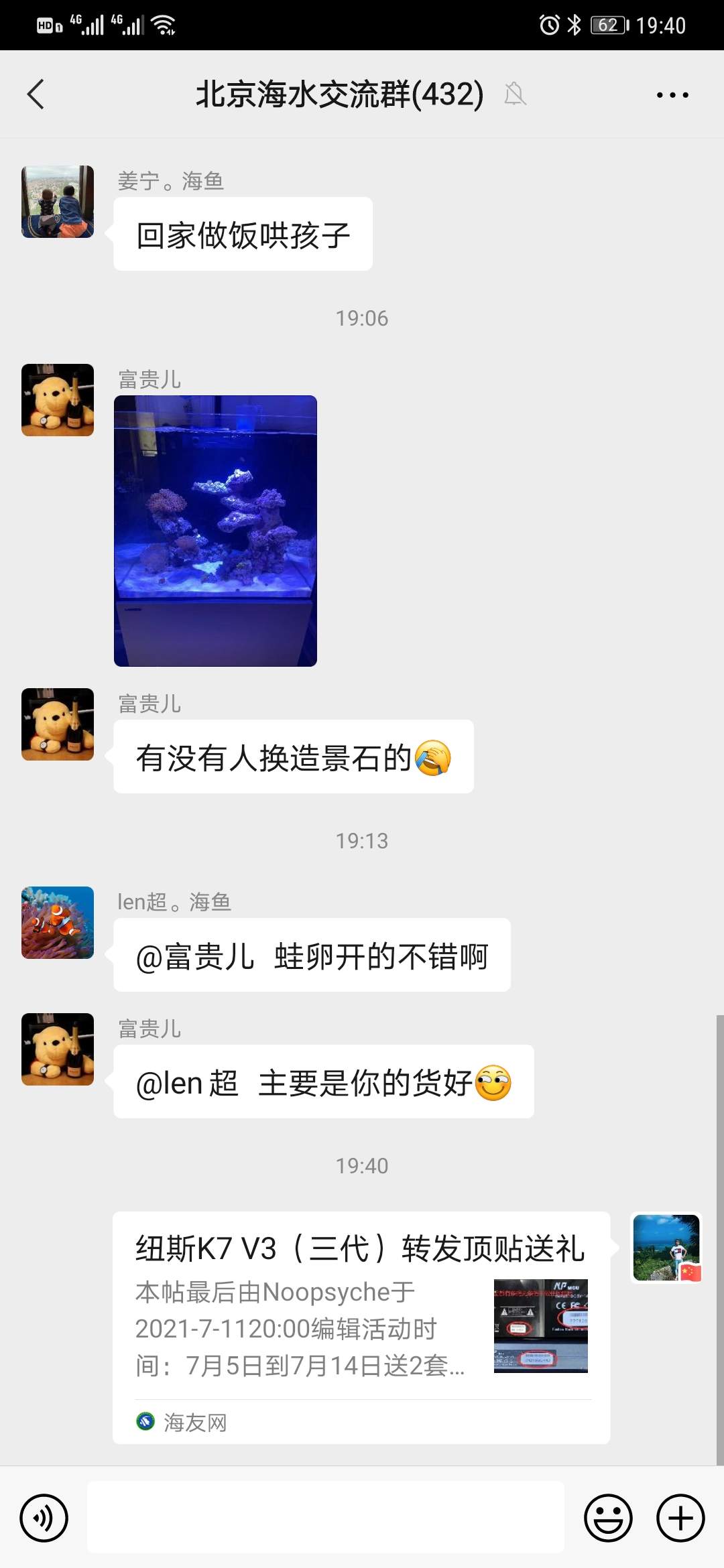This screenshot has height=1568, width=724.
Task: Open the plus attachments menu
Action: (680, 1518)
